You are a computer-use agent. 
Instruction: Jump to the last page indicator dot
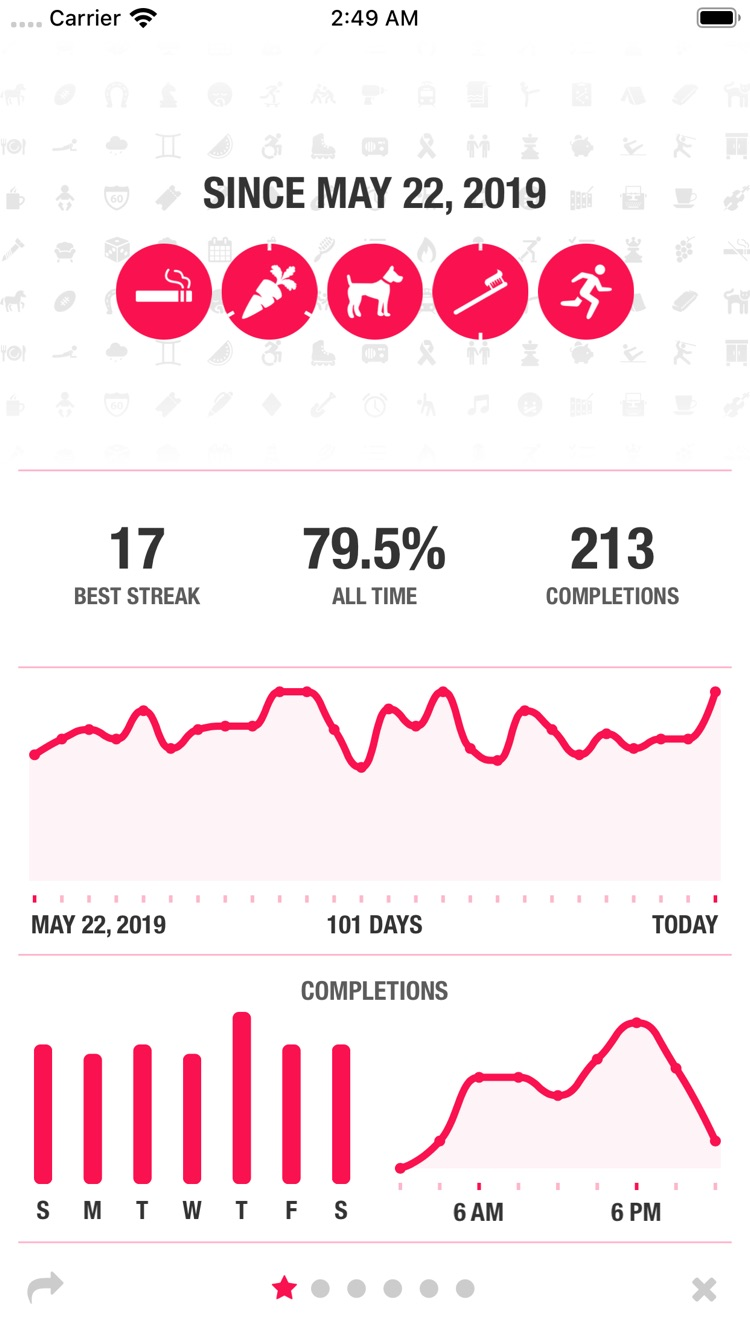465,1289
